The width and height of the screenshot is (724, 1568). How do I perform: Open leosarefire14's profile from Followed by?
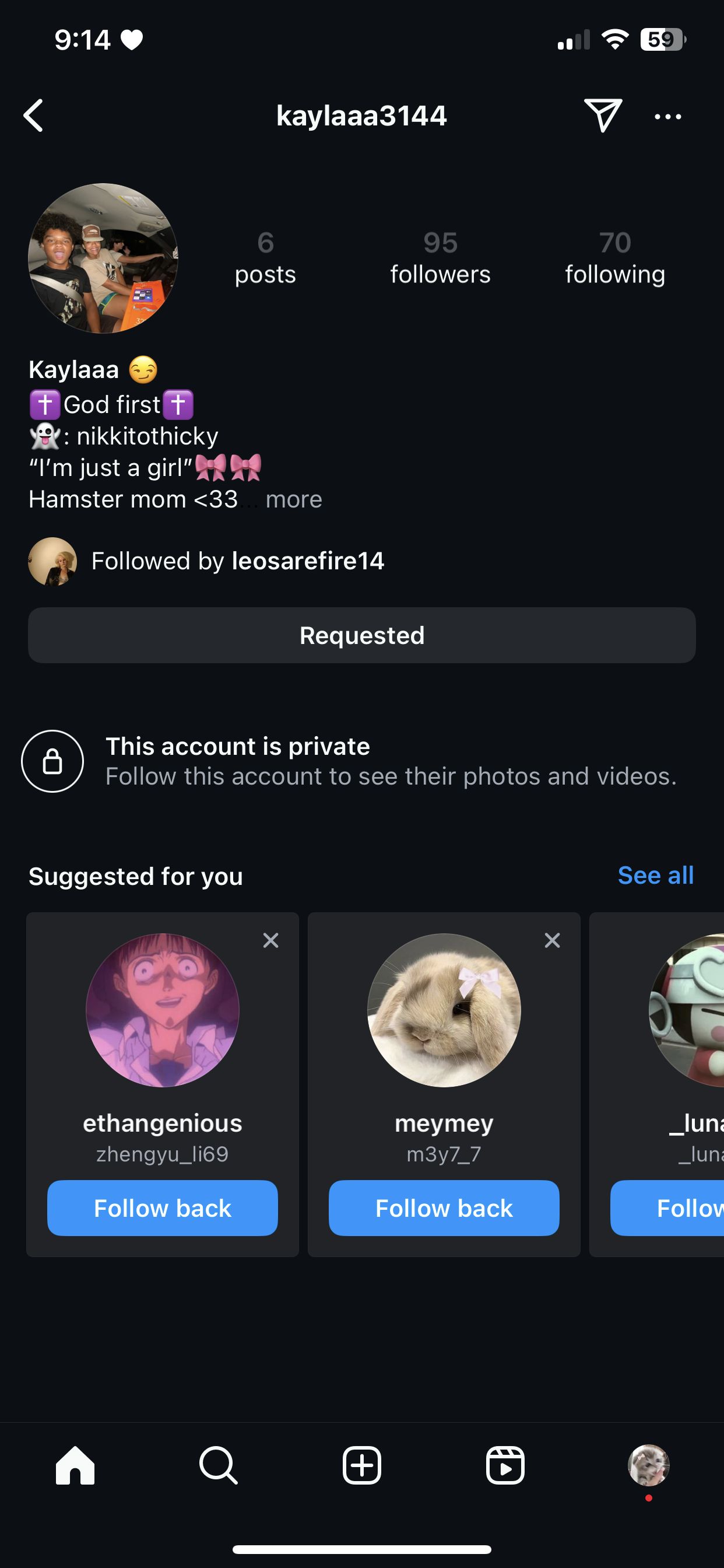(x=307, y=561)
